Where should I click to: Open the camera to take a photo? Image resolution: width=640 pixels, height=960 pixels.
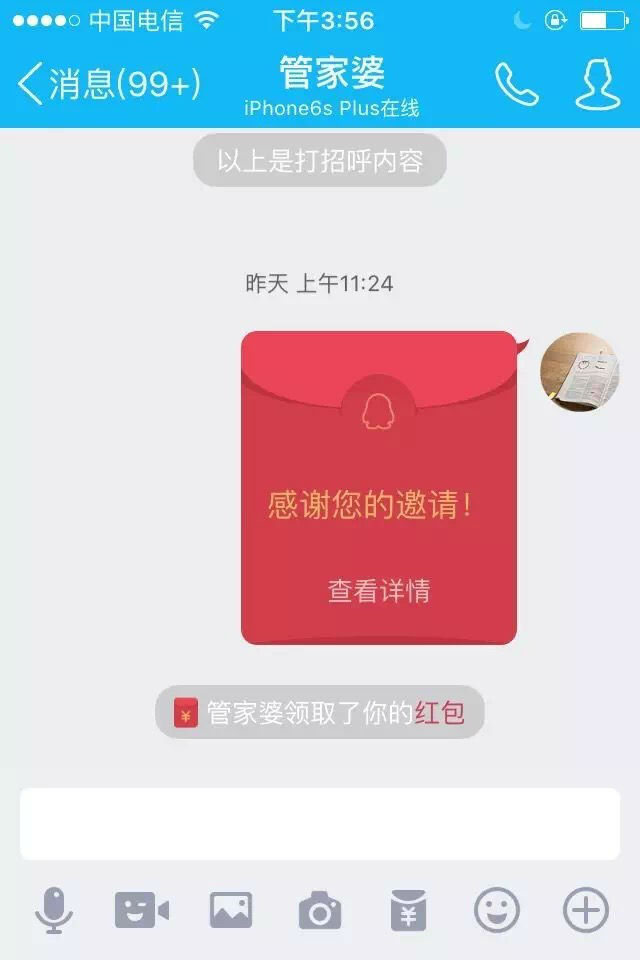320,911
